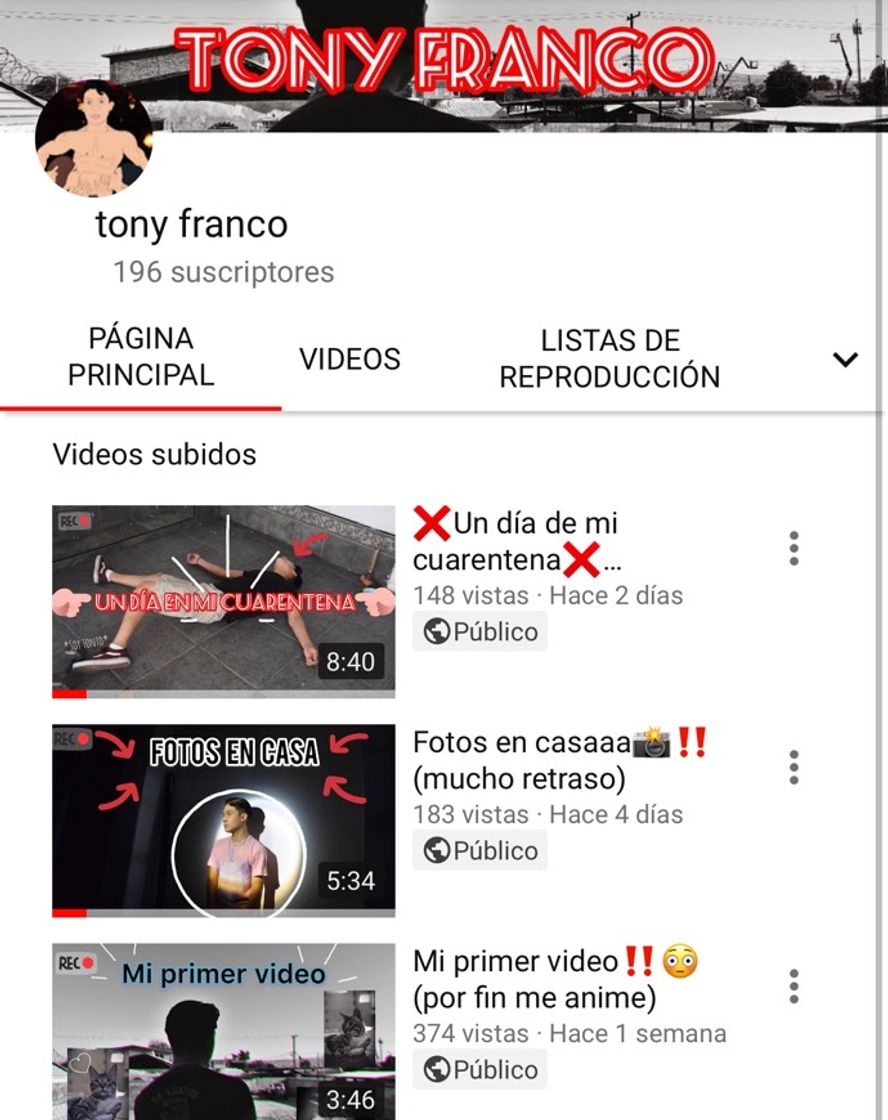Open the 'Fotos en casaaa' video
Image resolution: width=888 pixels, height=1120 pixels.
tap(223, 820)
